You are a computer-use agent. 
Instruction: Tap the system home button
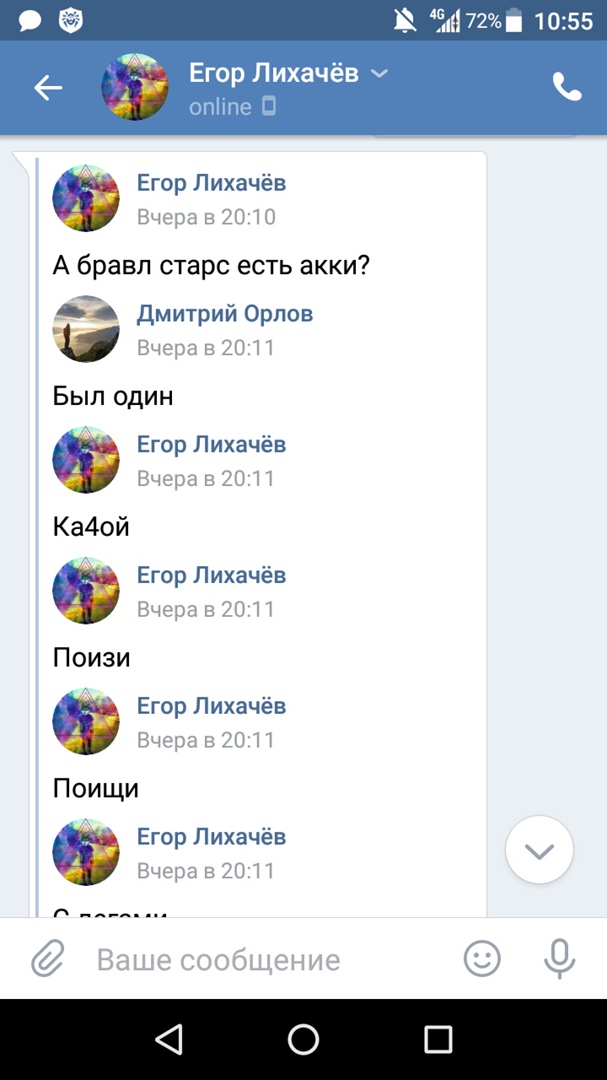point(303,1040)
